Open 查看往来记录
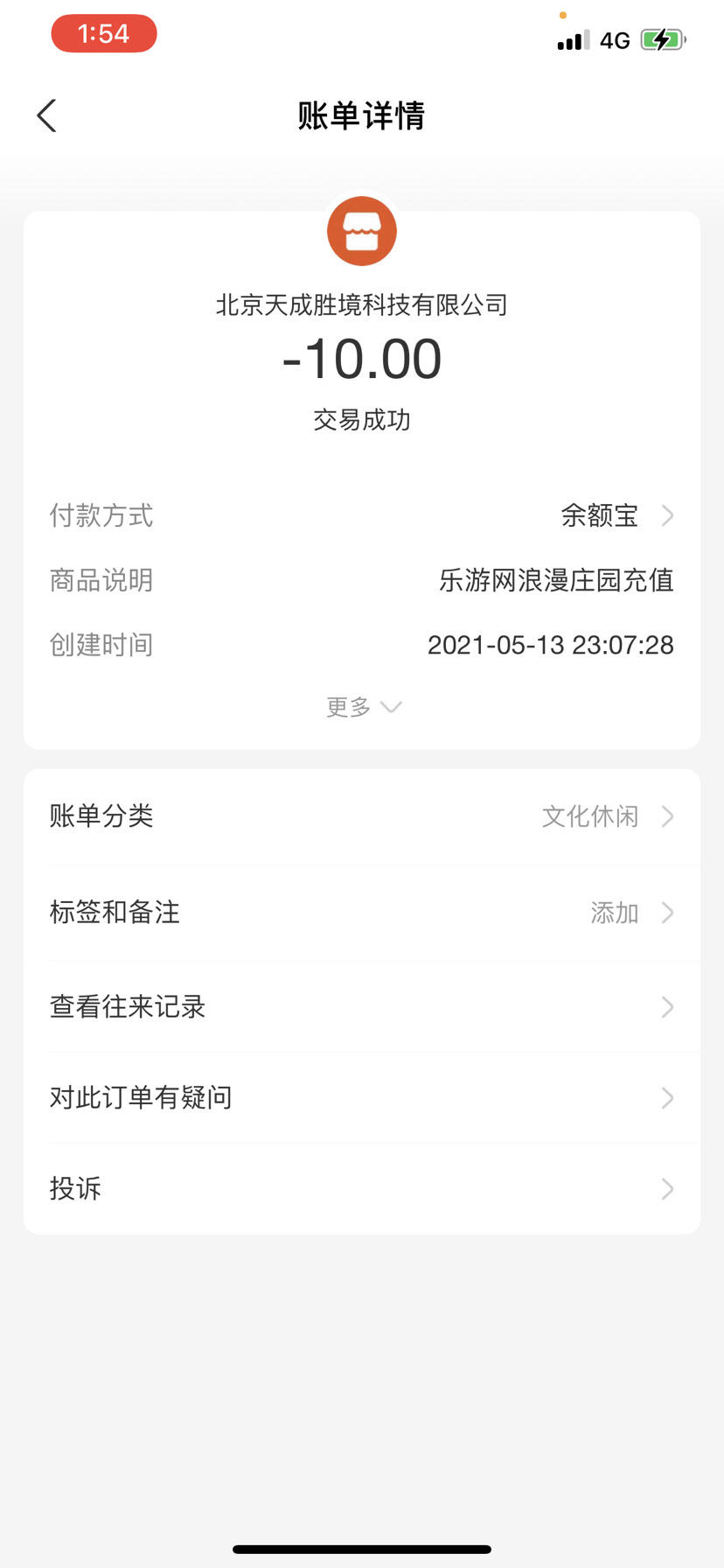 (x=362, y=1007)
